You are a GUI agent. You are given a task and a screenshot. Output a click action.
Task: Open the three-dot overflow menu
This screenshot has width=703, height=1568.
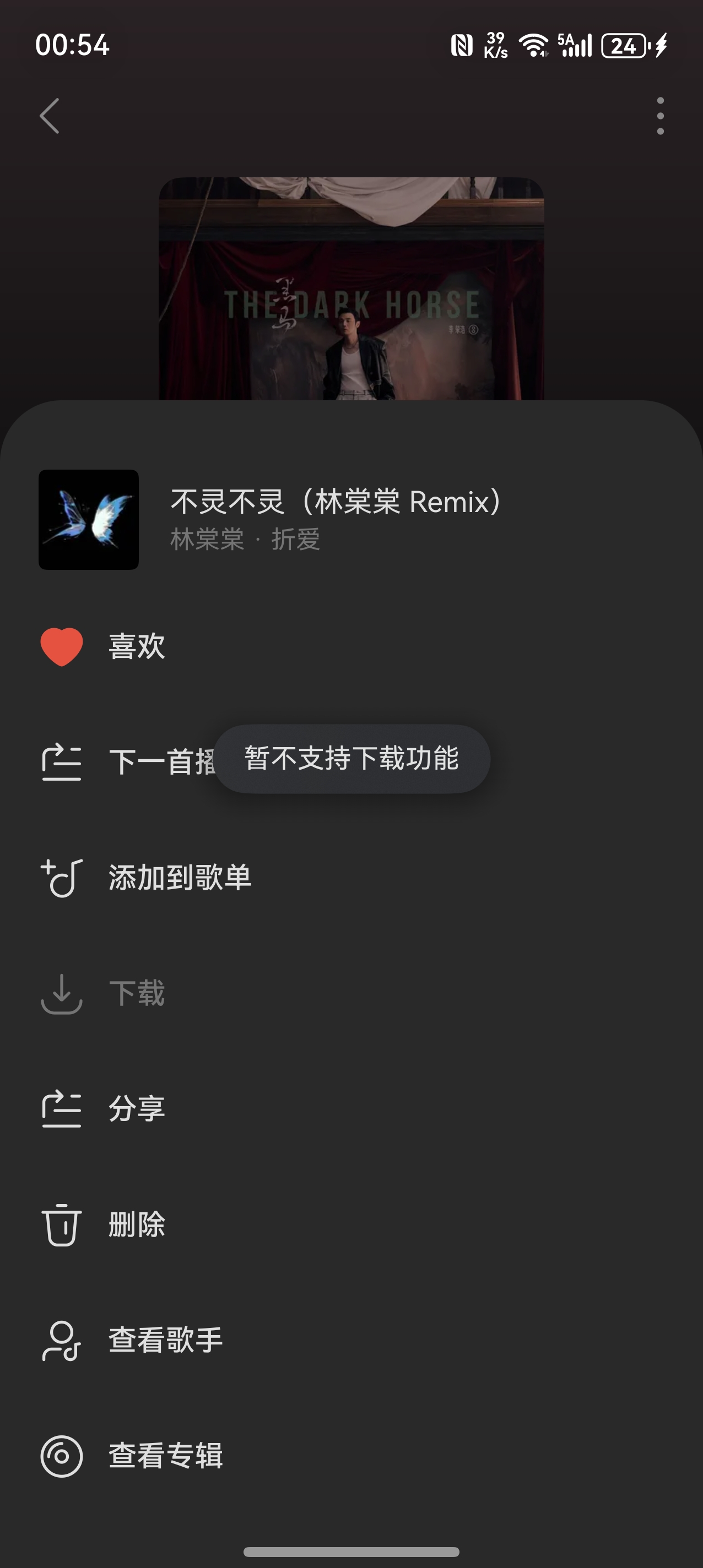click(x=659, y=116)
